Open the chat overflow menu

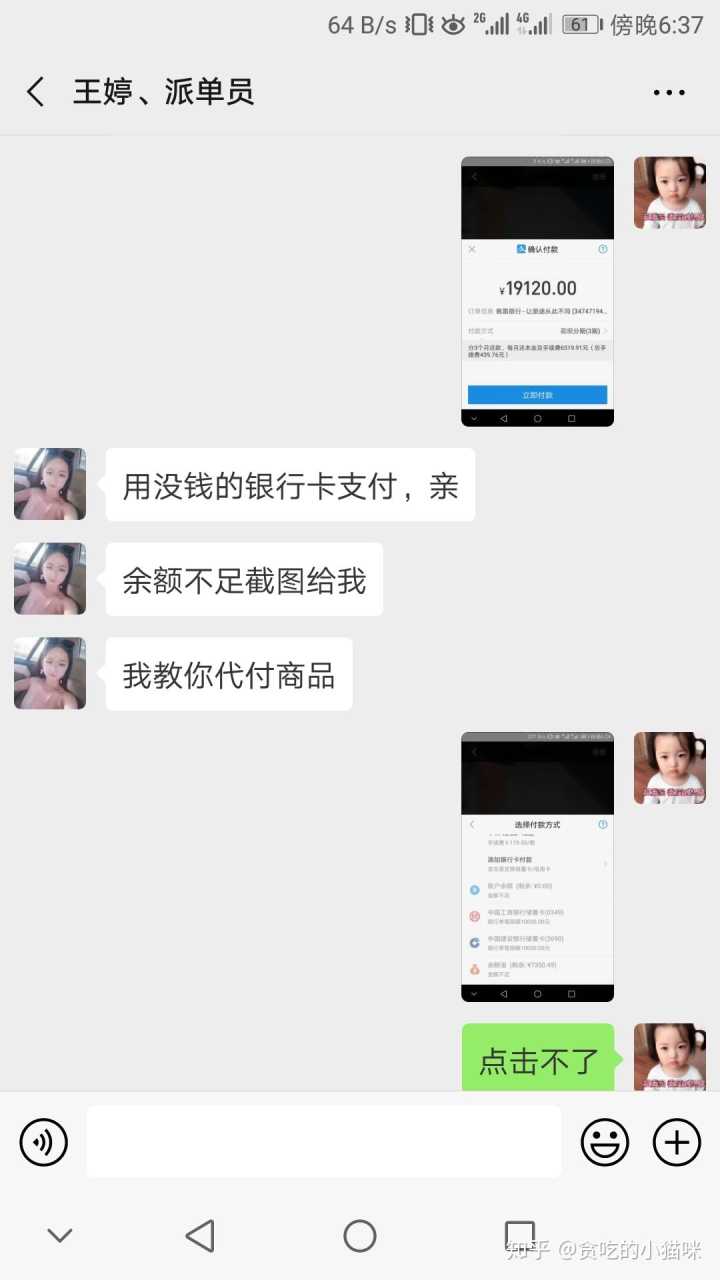[669, 93]
